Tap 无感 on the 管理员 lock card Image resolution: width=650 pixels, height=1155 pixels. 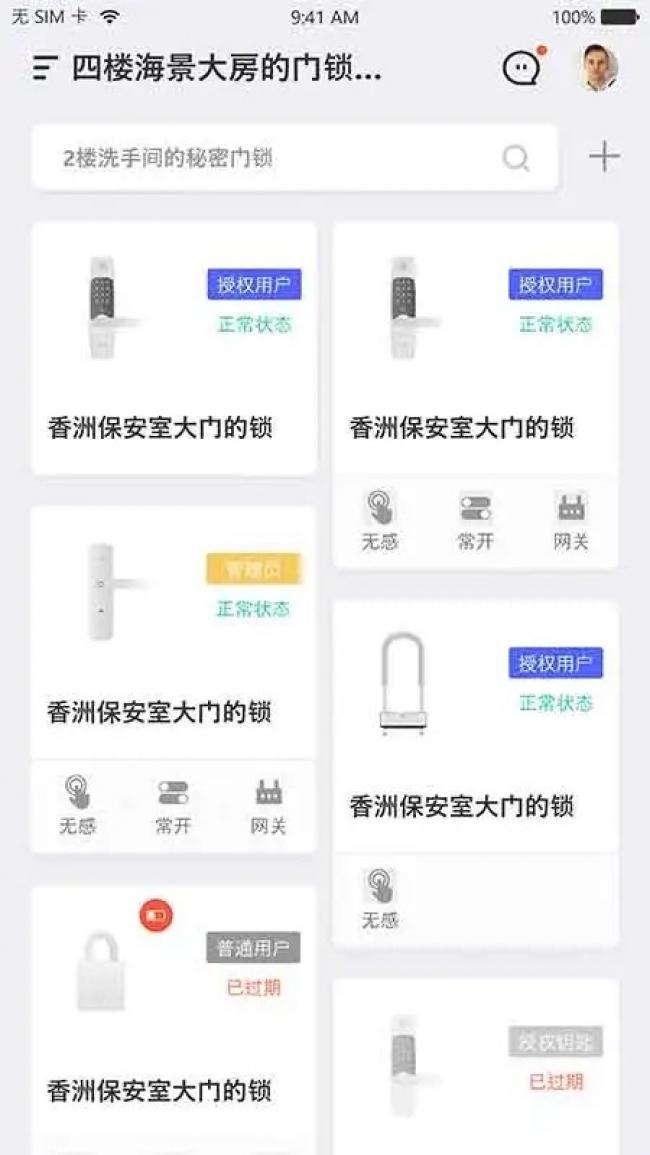77,806
